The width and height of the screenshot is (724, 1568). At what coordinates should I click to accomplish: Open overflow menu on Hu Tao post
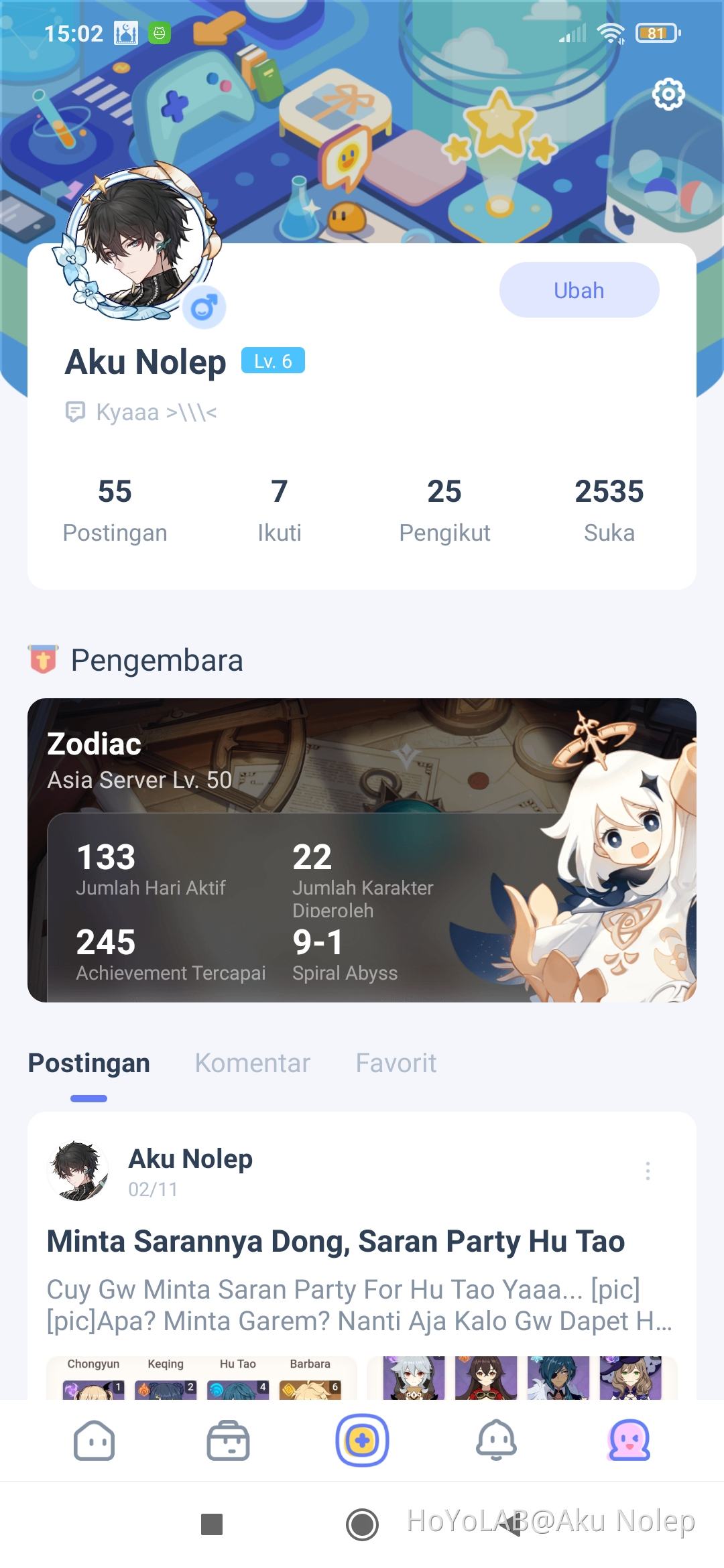click(647, 1171)
